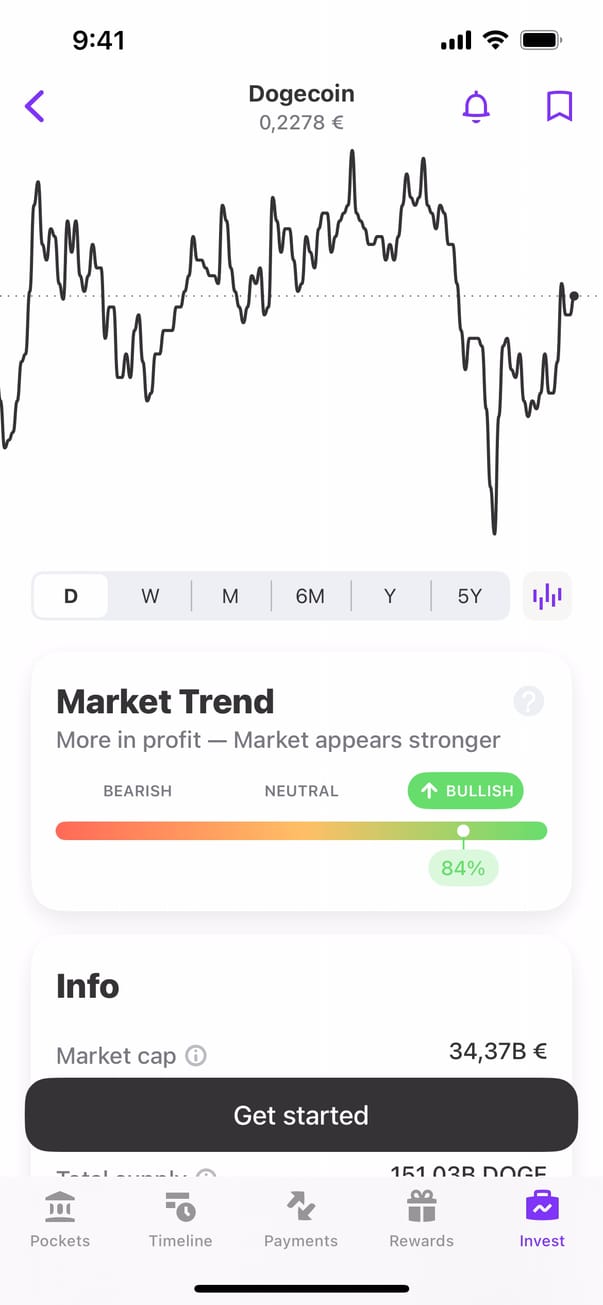This screenshot has height=1305, width=603.
Task: Bookmark Dogecoin to watchlist
Action: (559, 106)
